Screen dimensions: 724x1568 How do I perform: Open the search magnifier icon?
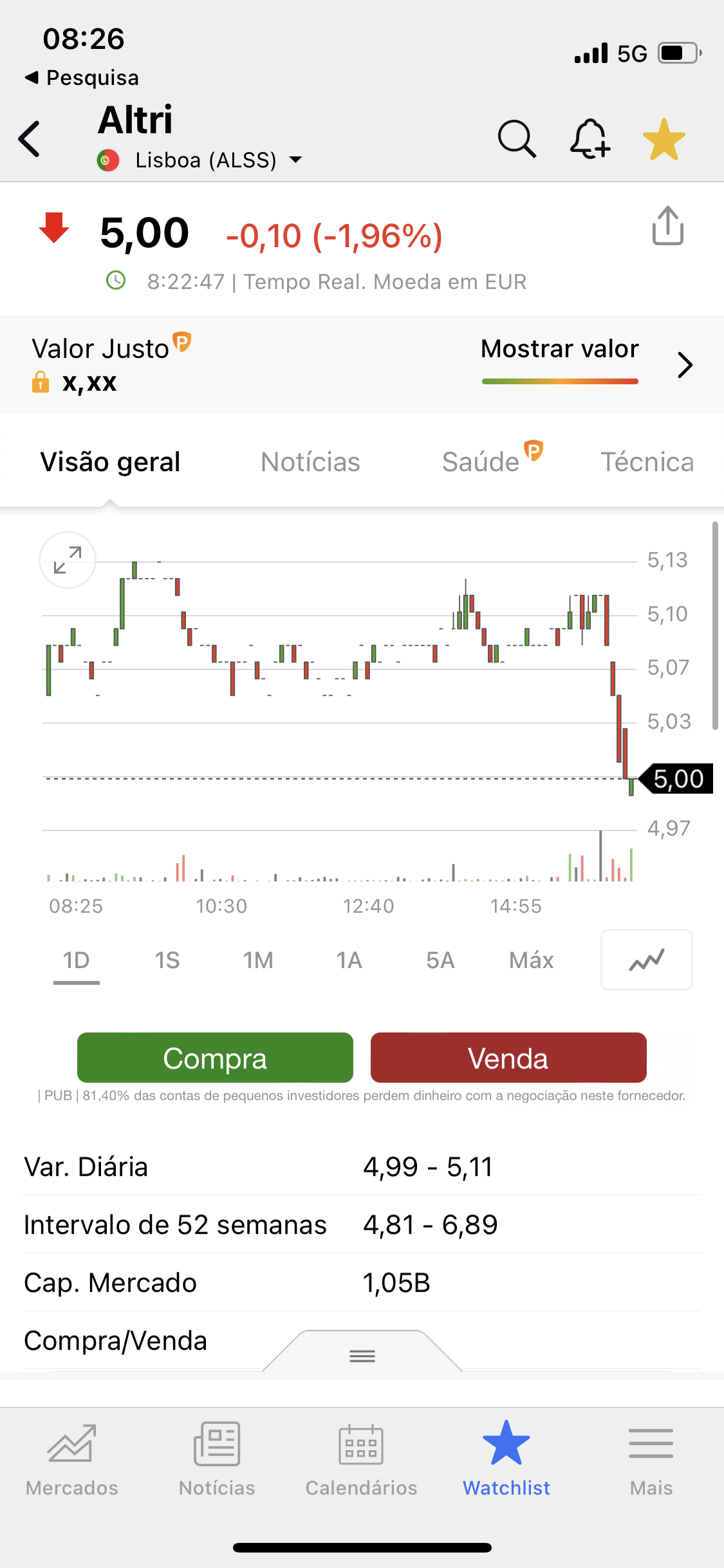[516, 138]
